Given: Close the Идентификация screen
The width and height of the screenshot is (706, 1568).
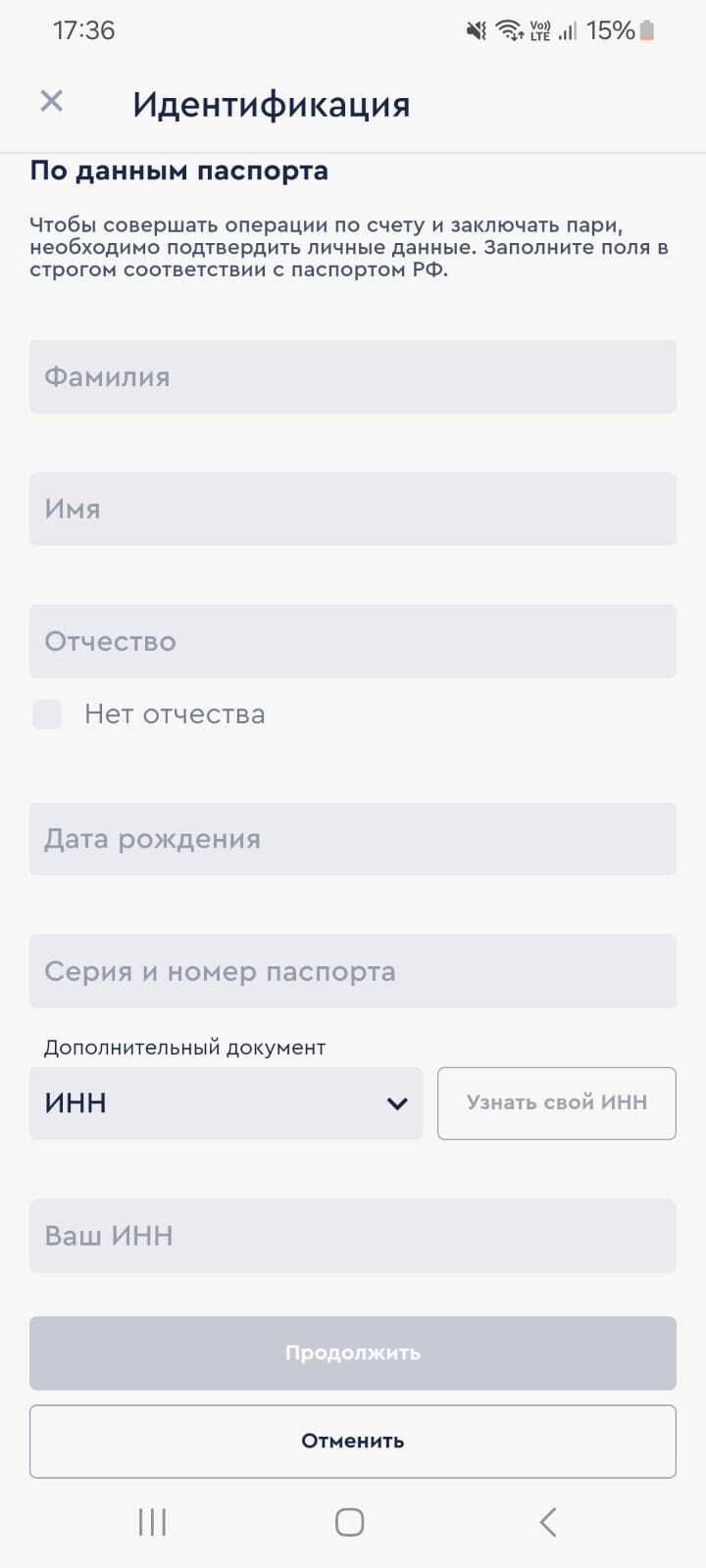Looking at the screenshot, I should click(51, 101).
